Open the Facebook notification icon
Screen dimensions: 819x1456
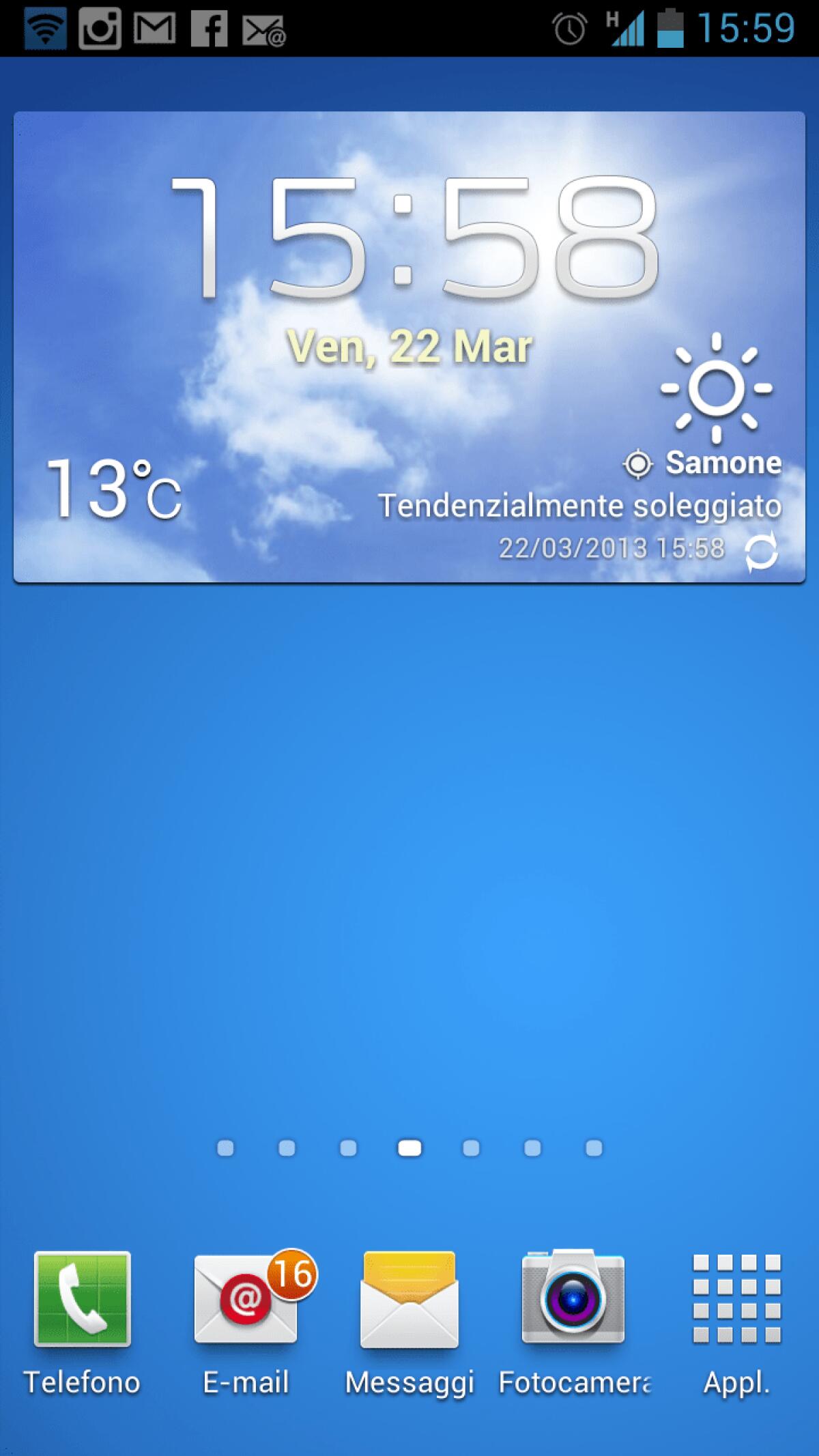(x=210, y=29)
